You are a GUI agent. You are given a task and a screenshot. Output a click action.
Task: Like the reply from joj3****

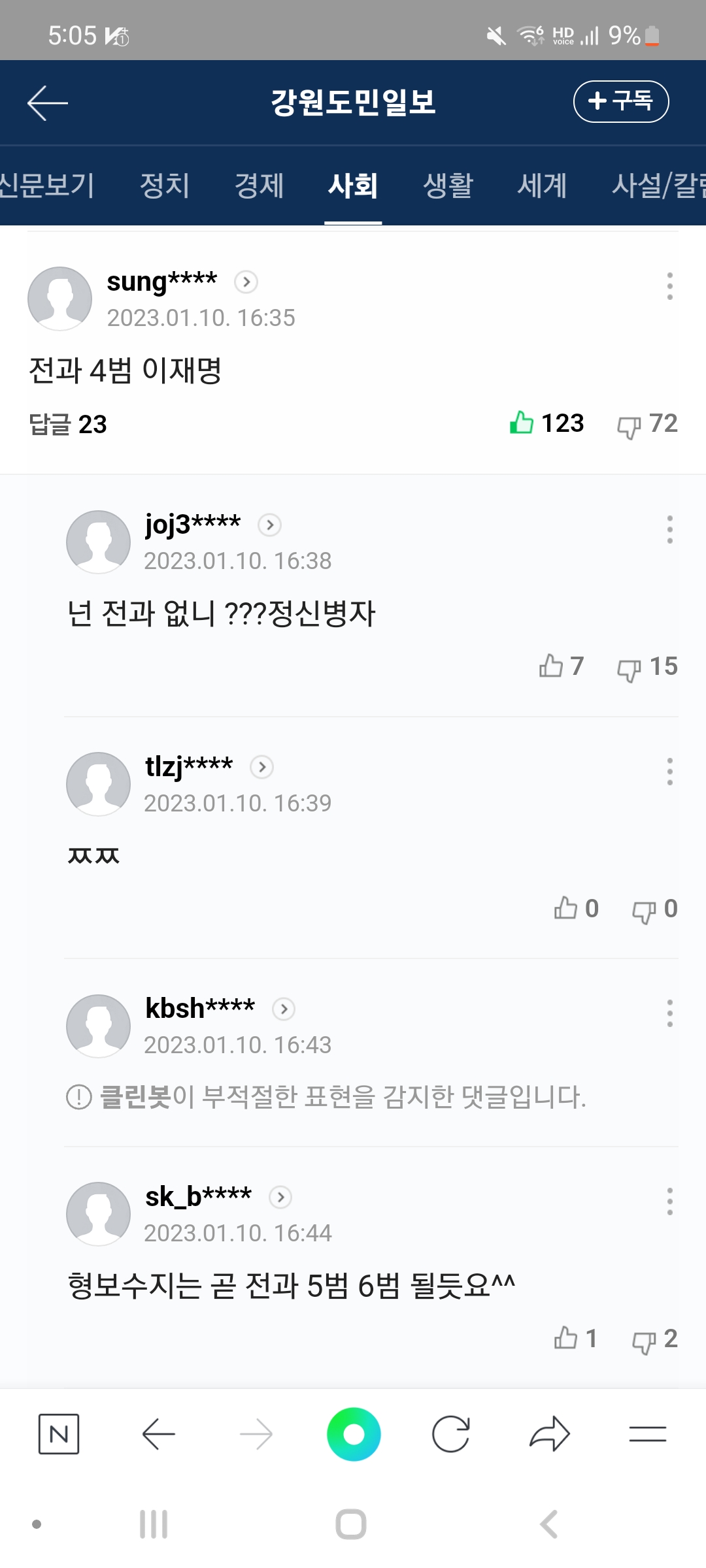point(551,666)
